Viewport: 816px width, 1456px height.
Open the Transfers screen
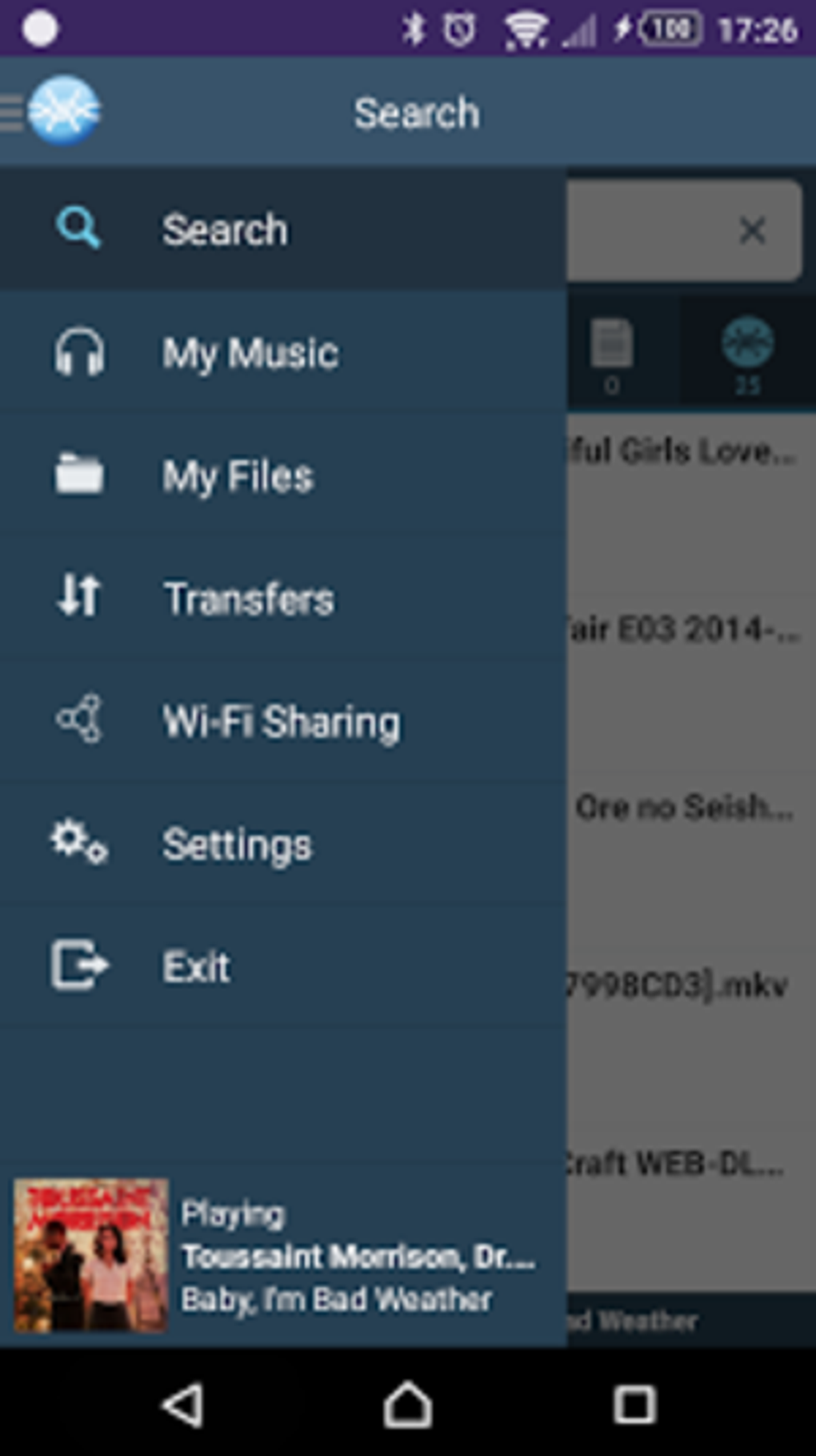click(x=283, y=598)
